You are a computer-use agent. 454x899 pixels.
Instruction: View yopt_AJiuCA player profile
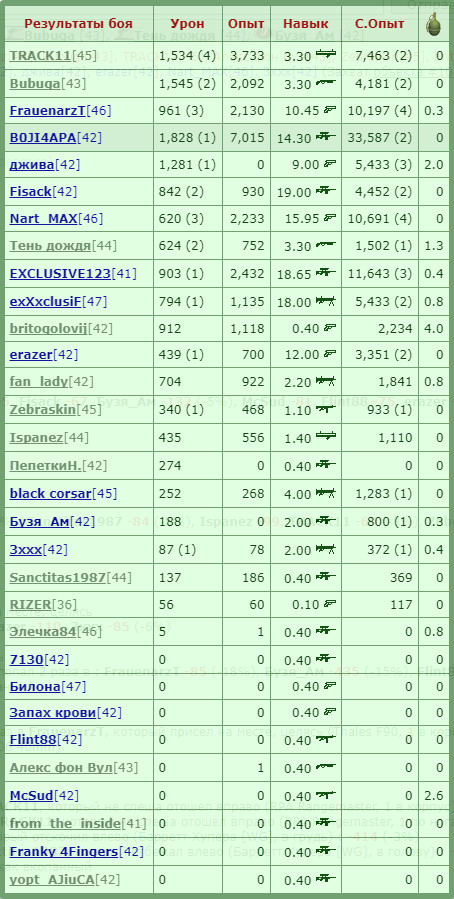(x=52, y=879)
